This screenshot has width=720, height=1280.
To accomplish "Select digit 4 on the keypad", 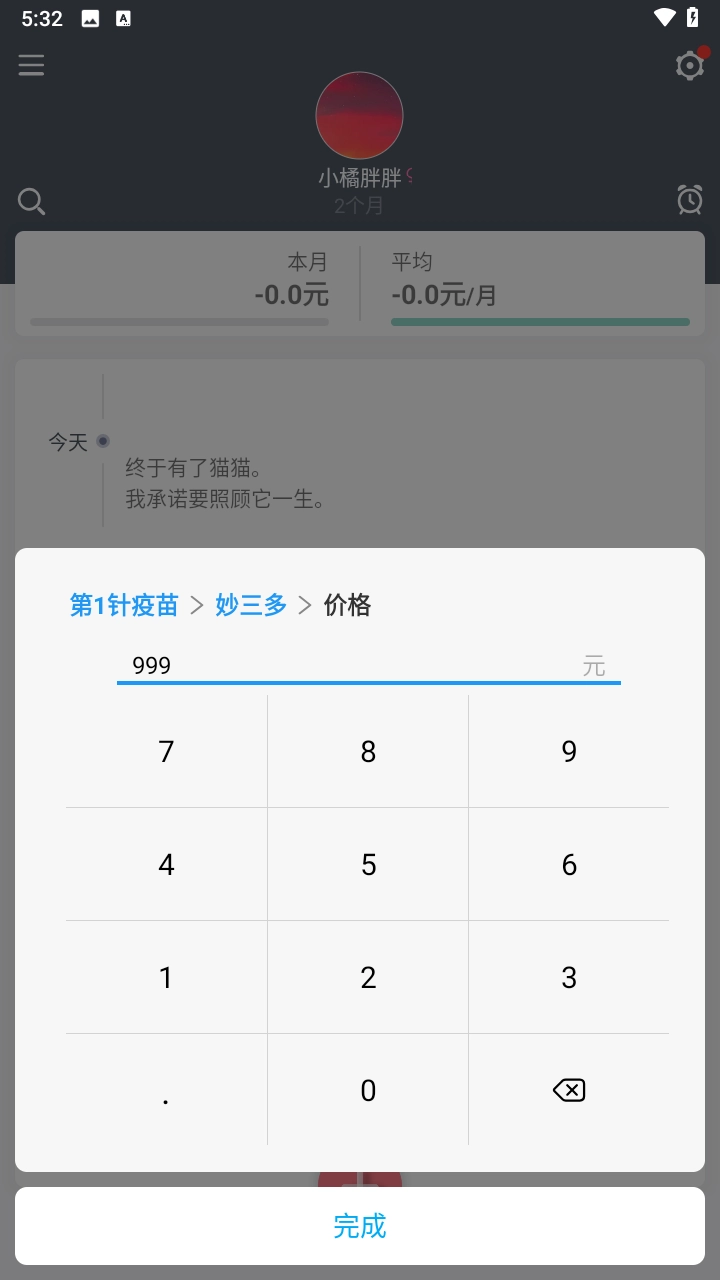I will [166, 865].
